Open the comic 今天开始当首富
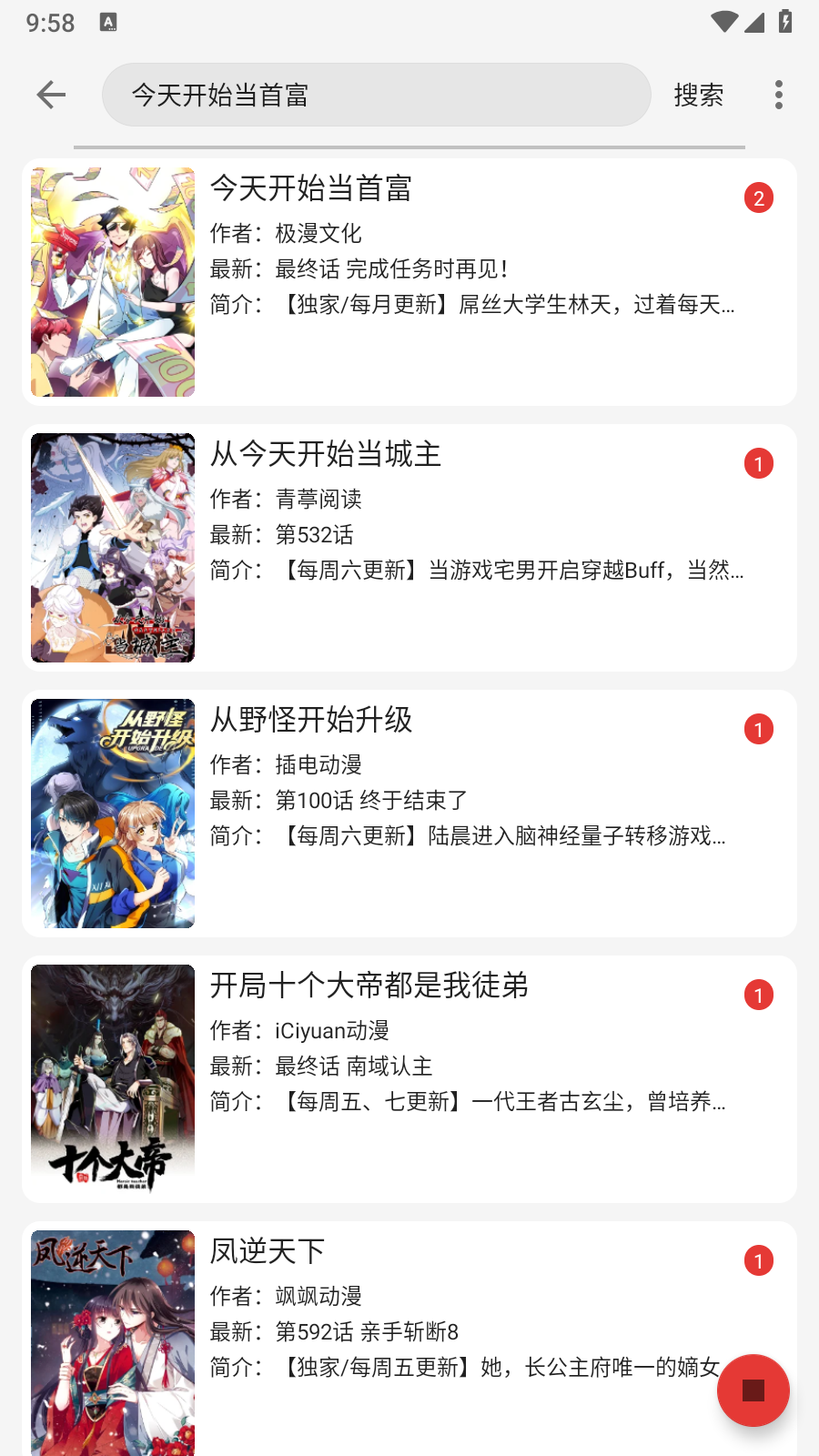Screen dimensions: 819x1456 point(312,189)
